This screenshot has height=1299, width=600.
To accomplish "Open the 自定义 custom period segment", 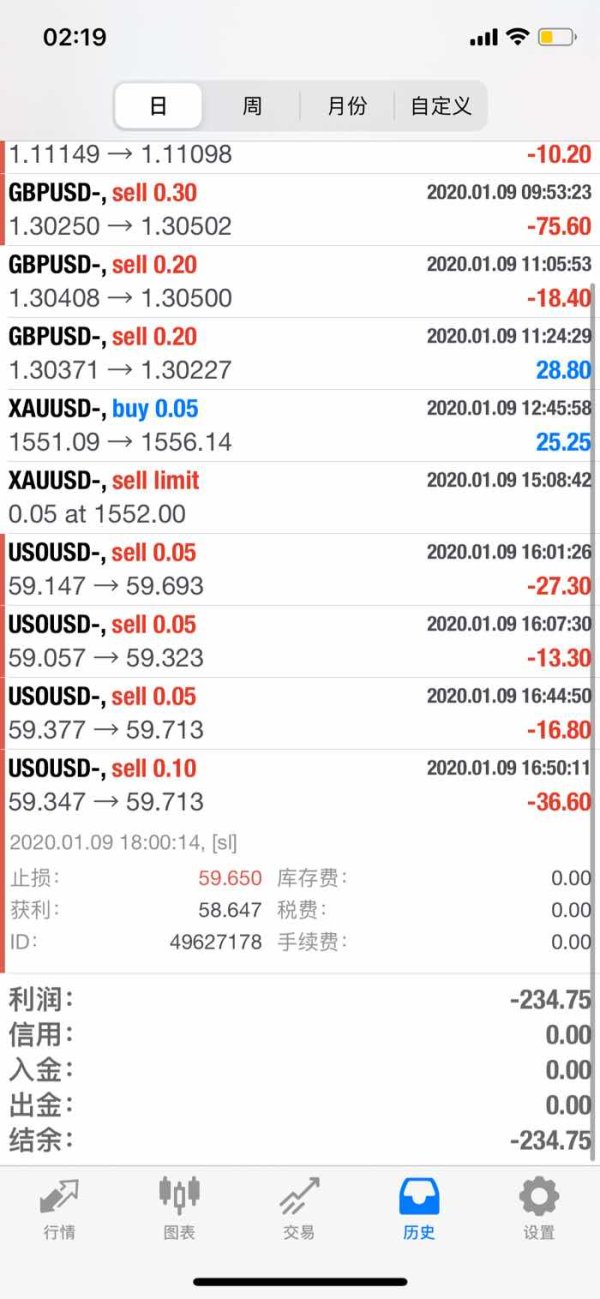I will pos(441,106).
